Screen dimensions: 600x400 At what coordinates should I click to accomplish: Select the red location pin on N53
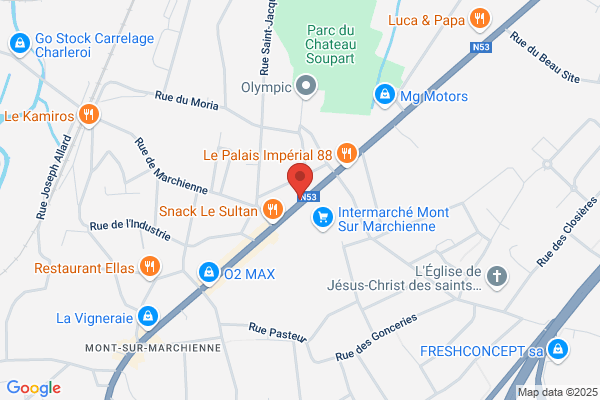click(300, 180)
